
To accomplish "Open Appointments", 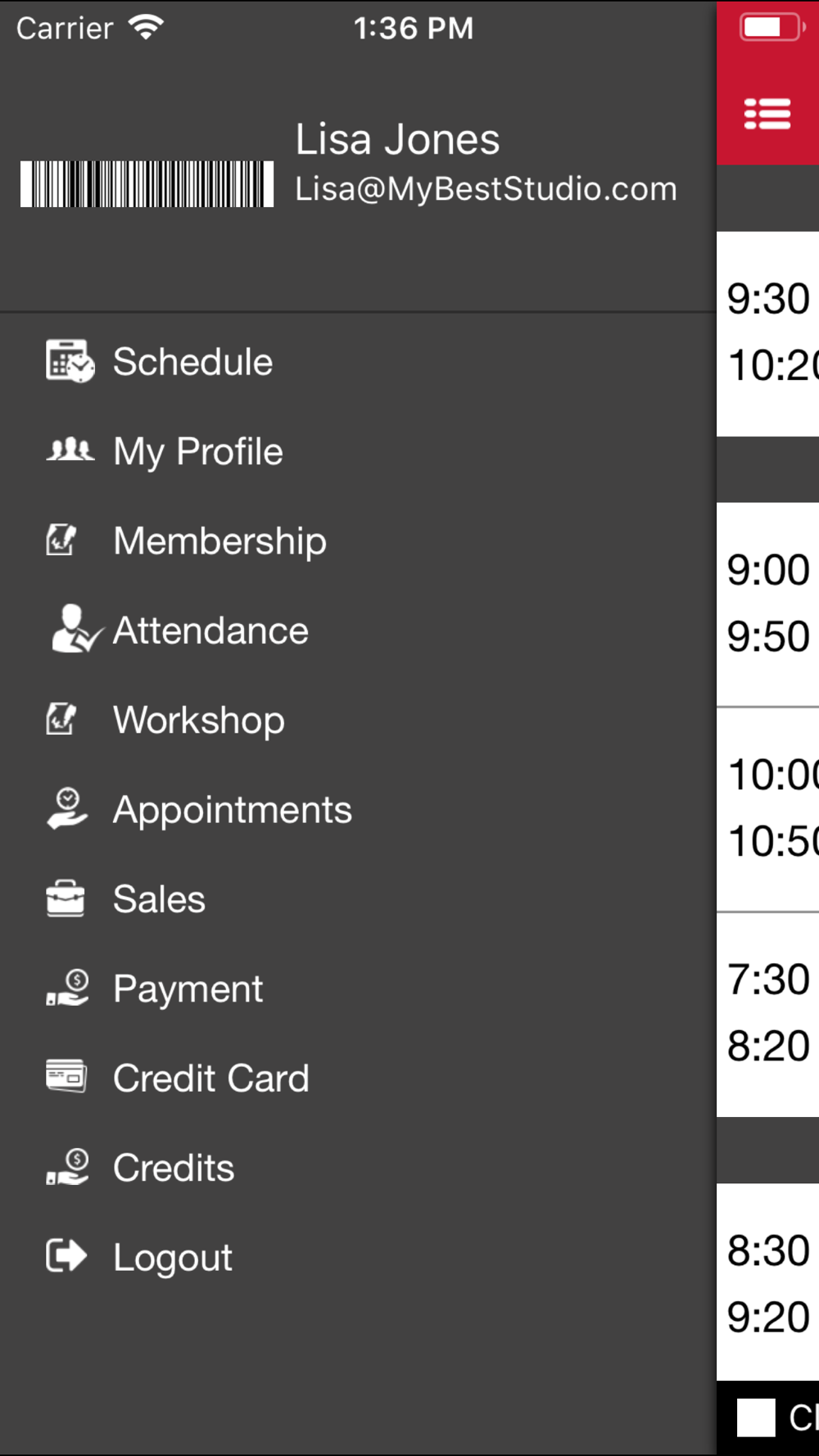I will [x=358, y=809].
